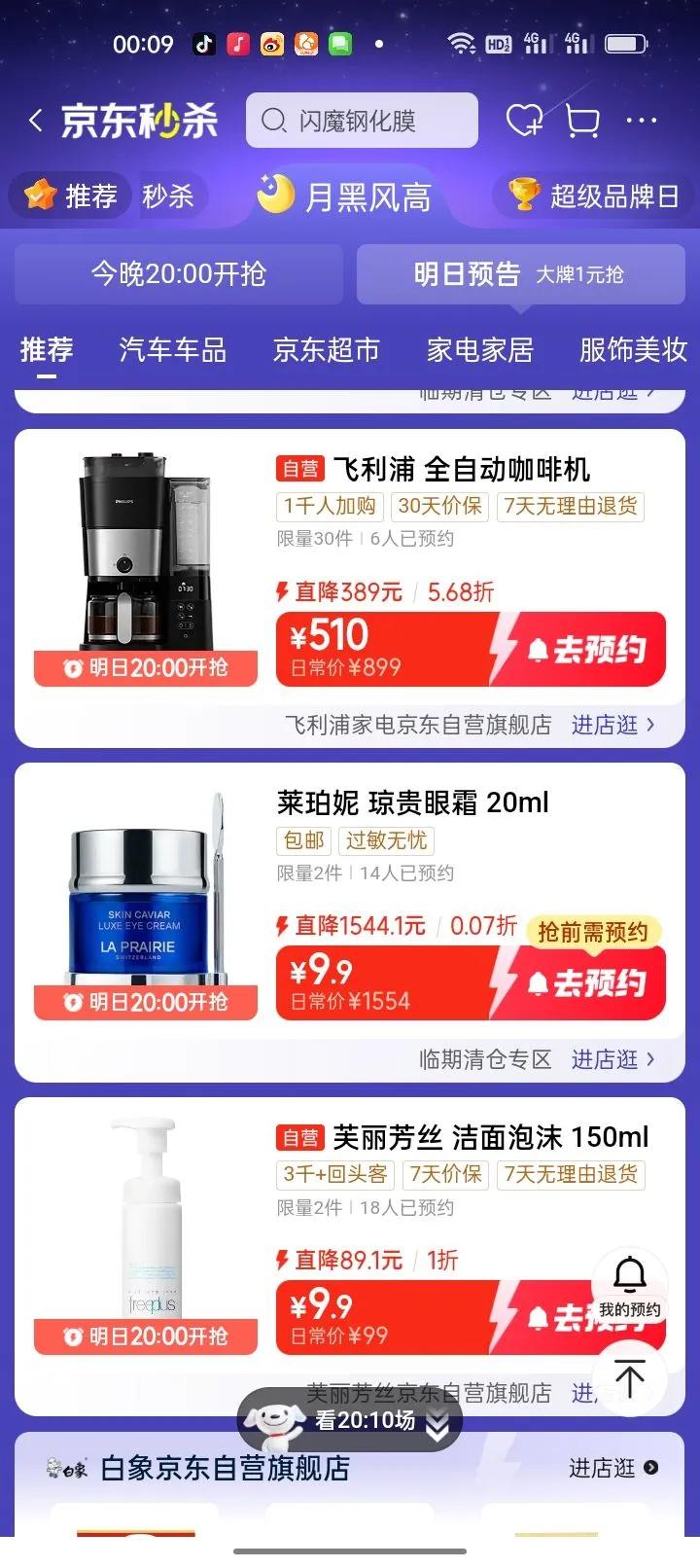
Task: Open the favorites heart icon
Action: pos(523,121)
